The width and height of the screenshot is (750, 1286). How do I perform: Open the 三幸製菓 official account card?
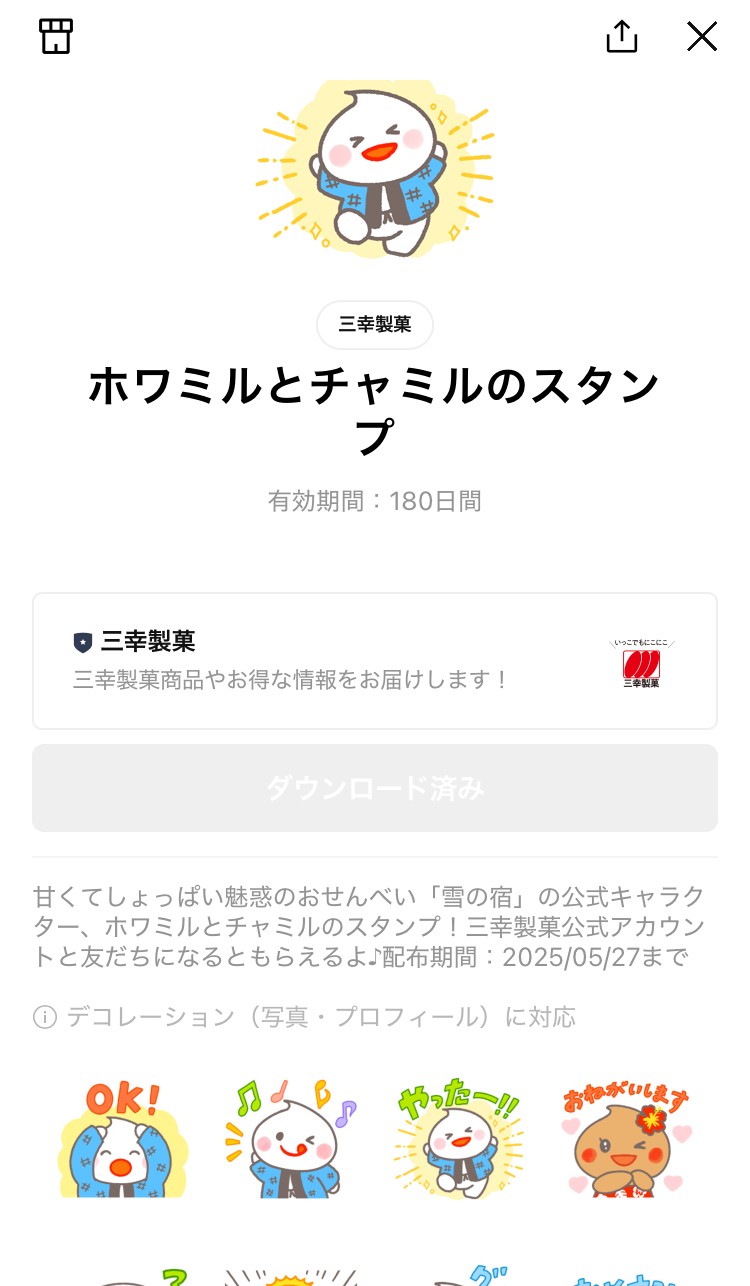point(375,661)
